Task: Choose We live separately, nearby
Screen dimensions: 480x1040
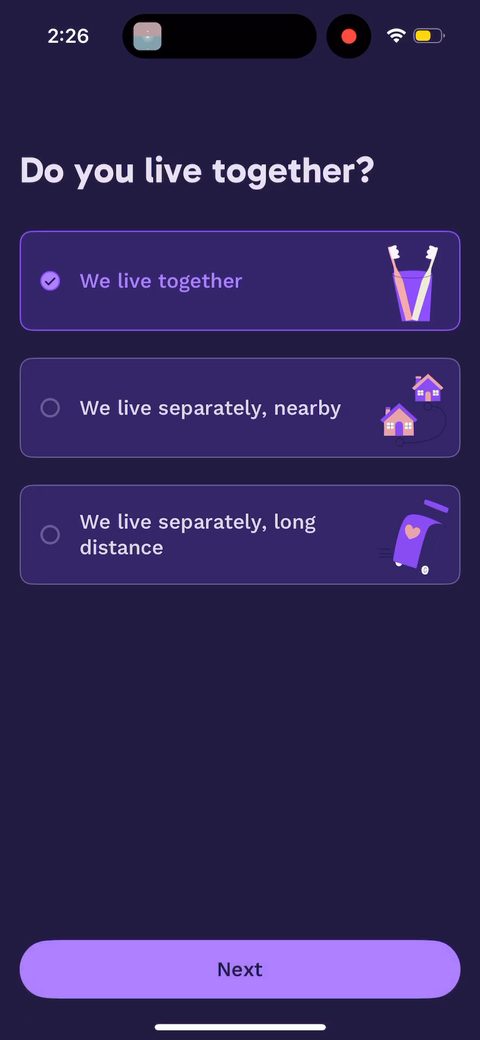Action: 239,408
